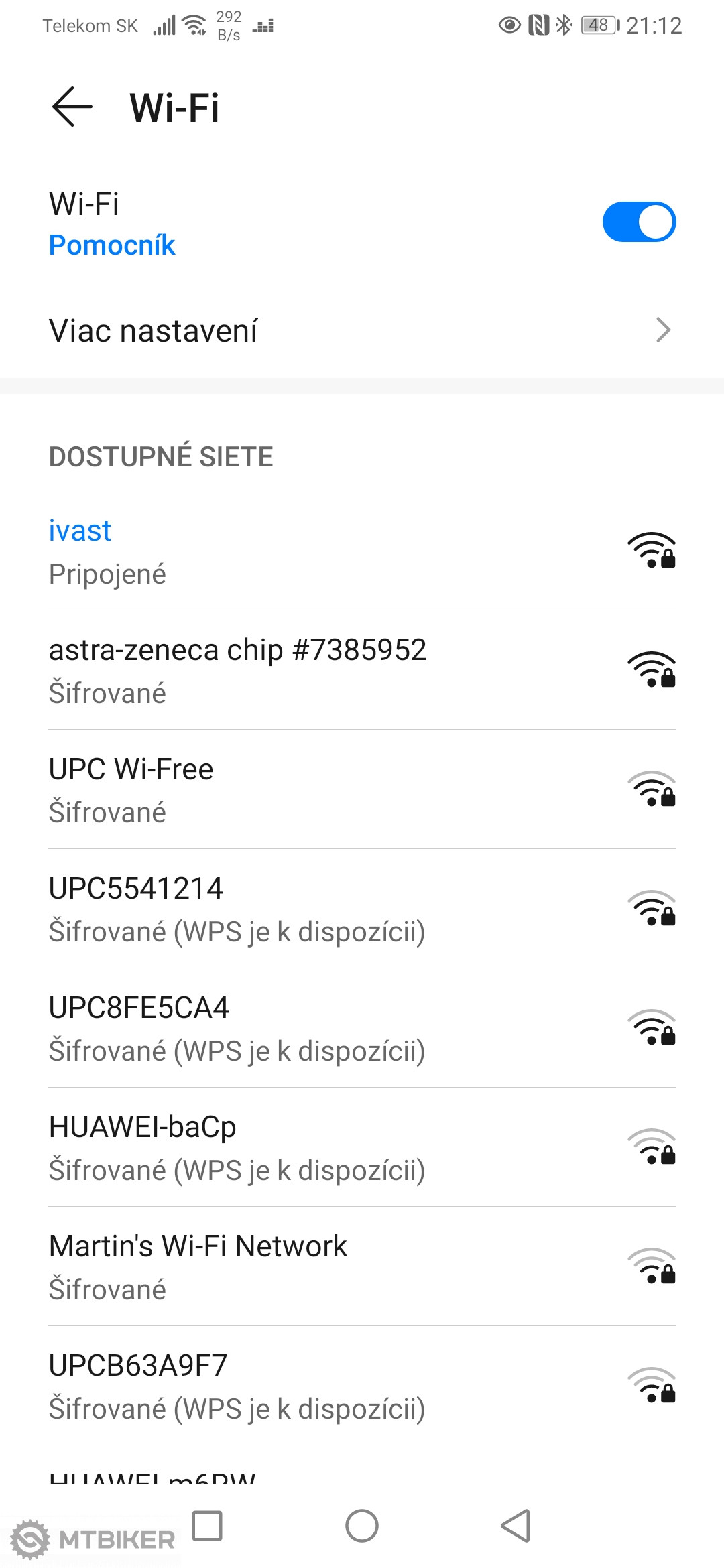Turn off the Wi-Fi switch

point(638,222)
